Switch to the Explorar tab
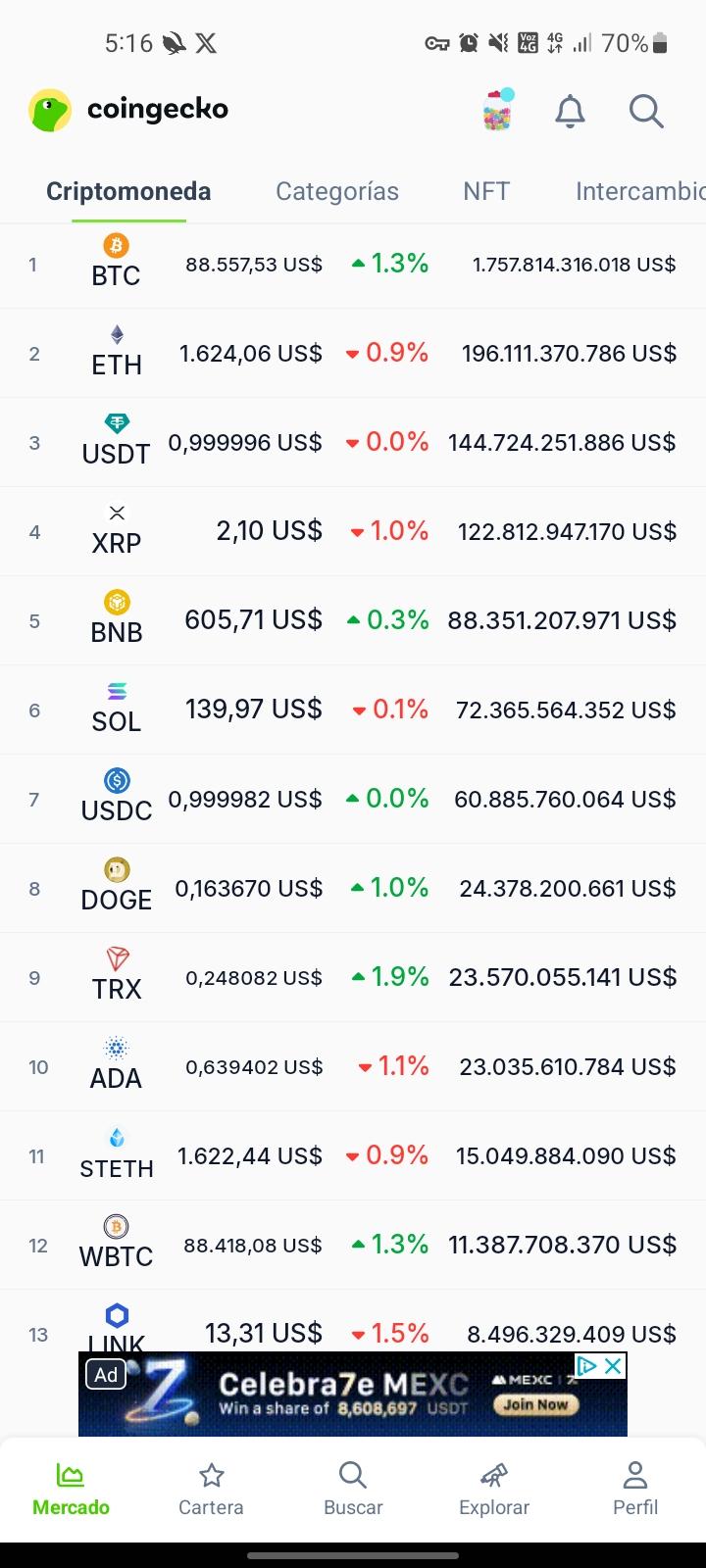The width and height of the screenshot is (706, 1568). click(x=494, y=1490)
